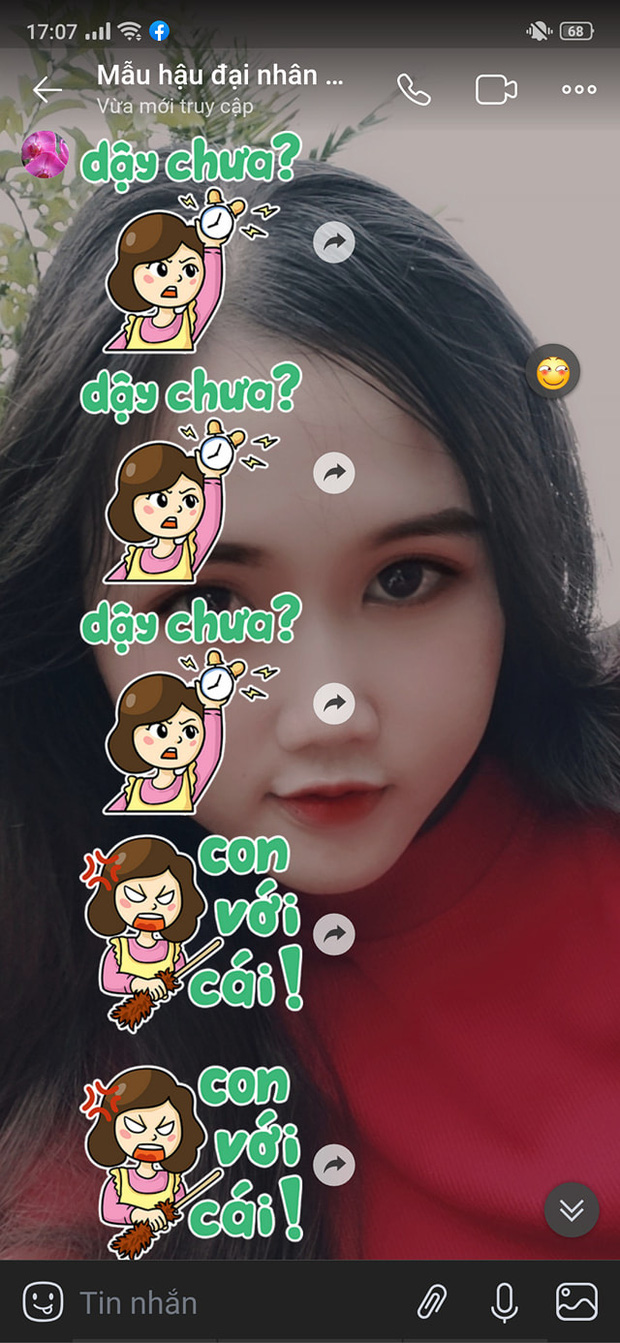Image resolution: width=620 pixels, height=1343 pixels.
Task: Open the photo gallery picker
Action: pyautogui.click(x=576, y=1302)
